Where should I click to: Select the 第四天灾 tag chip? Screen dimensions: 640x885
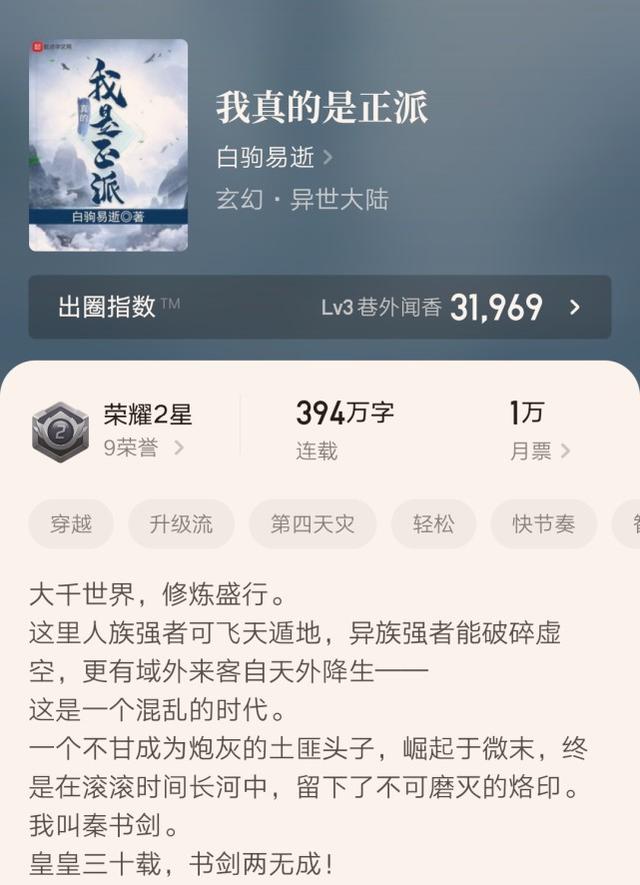(313, 524)
